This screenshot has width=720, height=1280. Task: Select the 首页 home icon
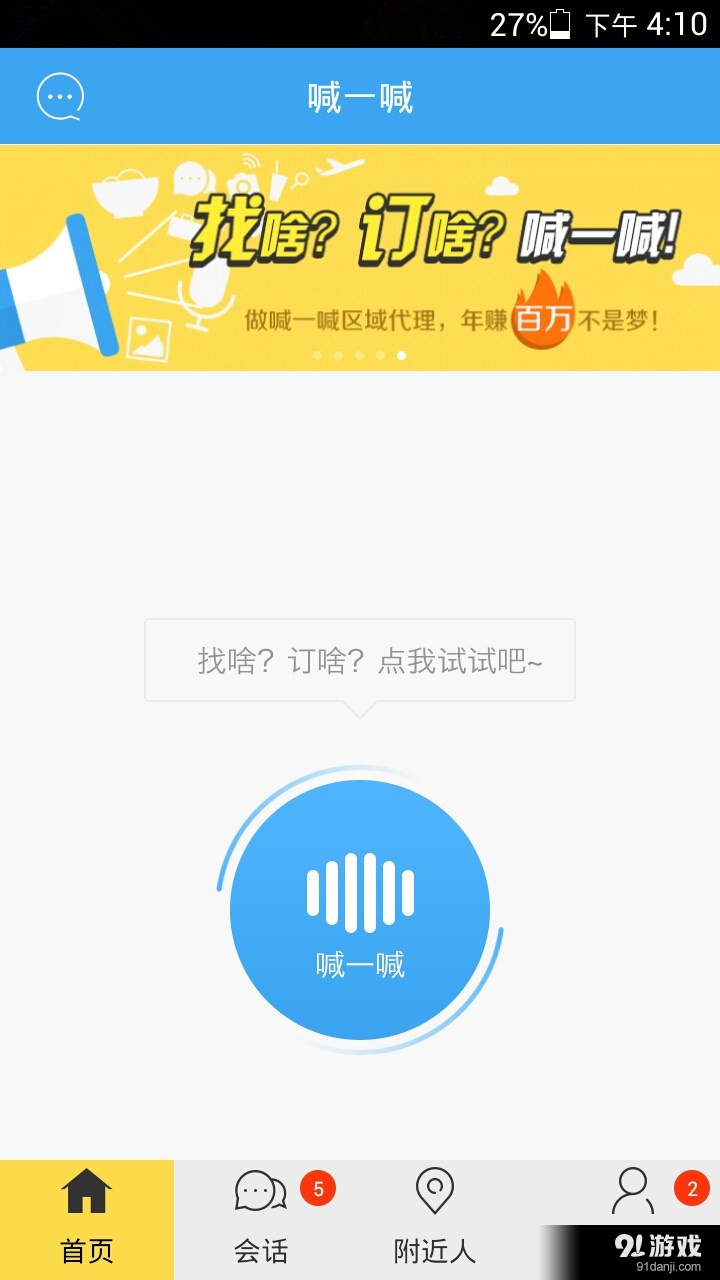pos(89,1190)
